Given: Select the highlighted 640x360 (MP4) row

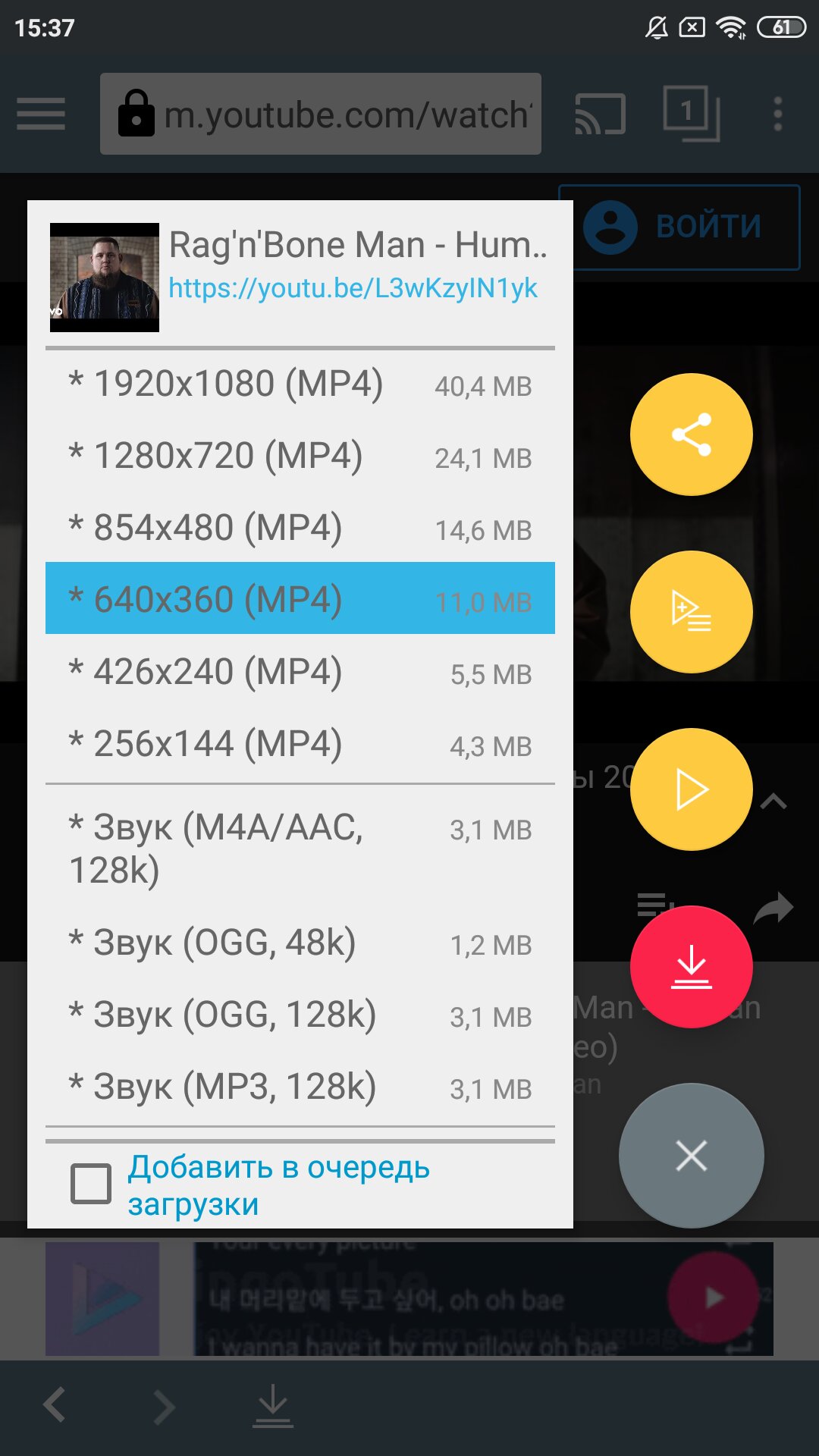Looking at the screenshot, I should (300, 598).
